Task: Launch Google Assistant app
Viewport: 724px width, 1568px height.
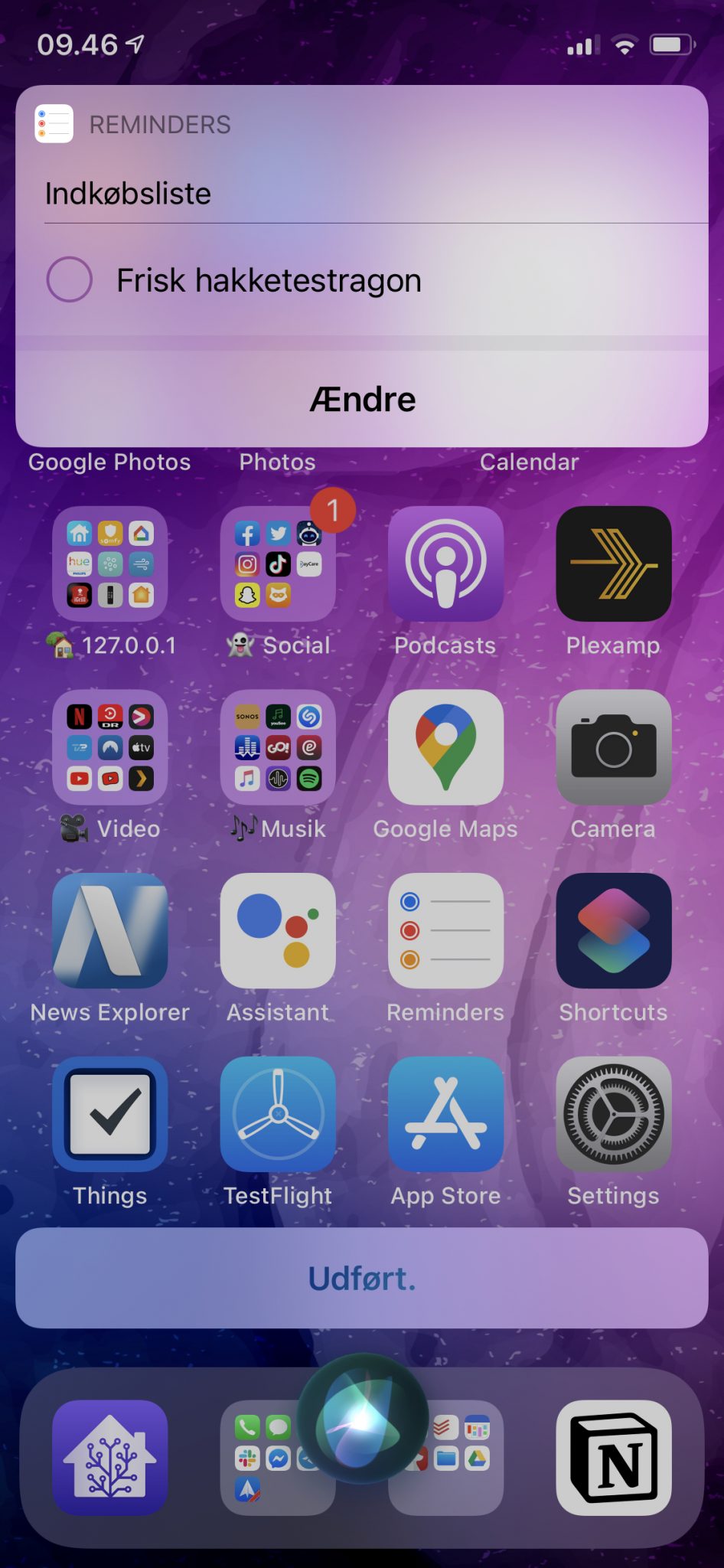Action: click(278, 930)
